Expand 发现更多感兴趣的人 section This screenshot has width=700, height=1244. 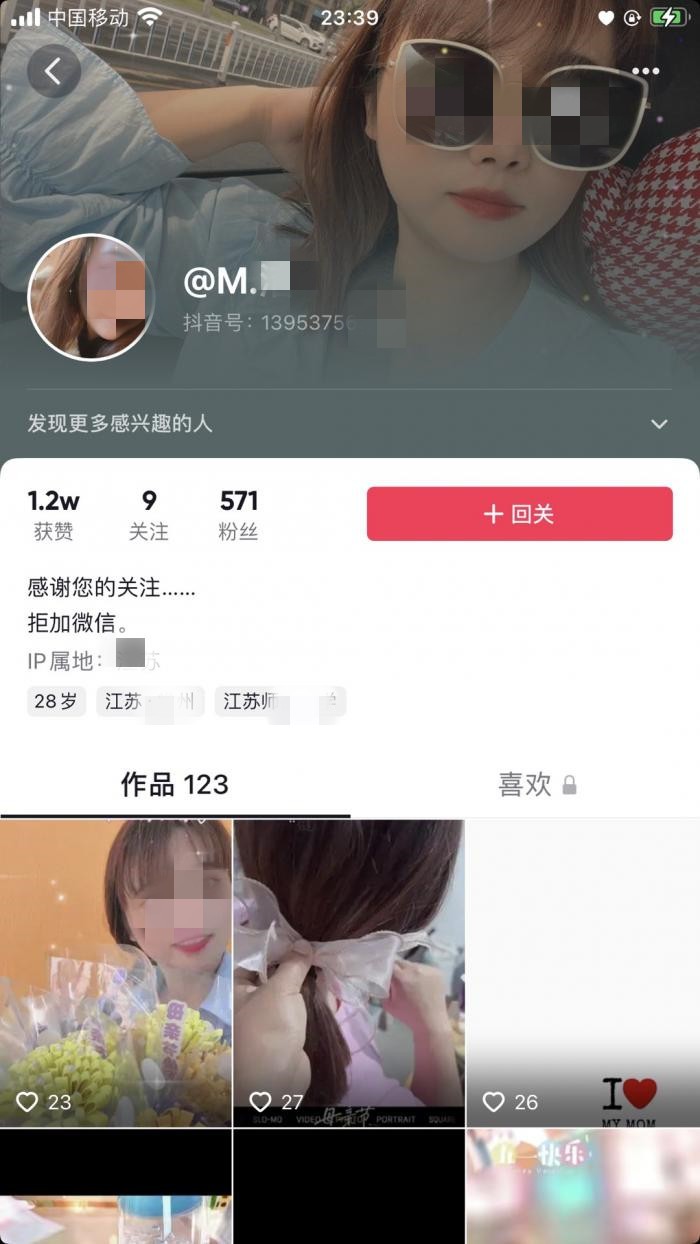658,424
